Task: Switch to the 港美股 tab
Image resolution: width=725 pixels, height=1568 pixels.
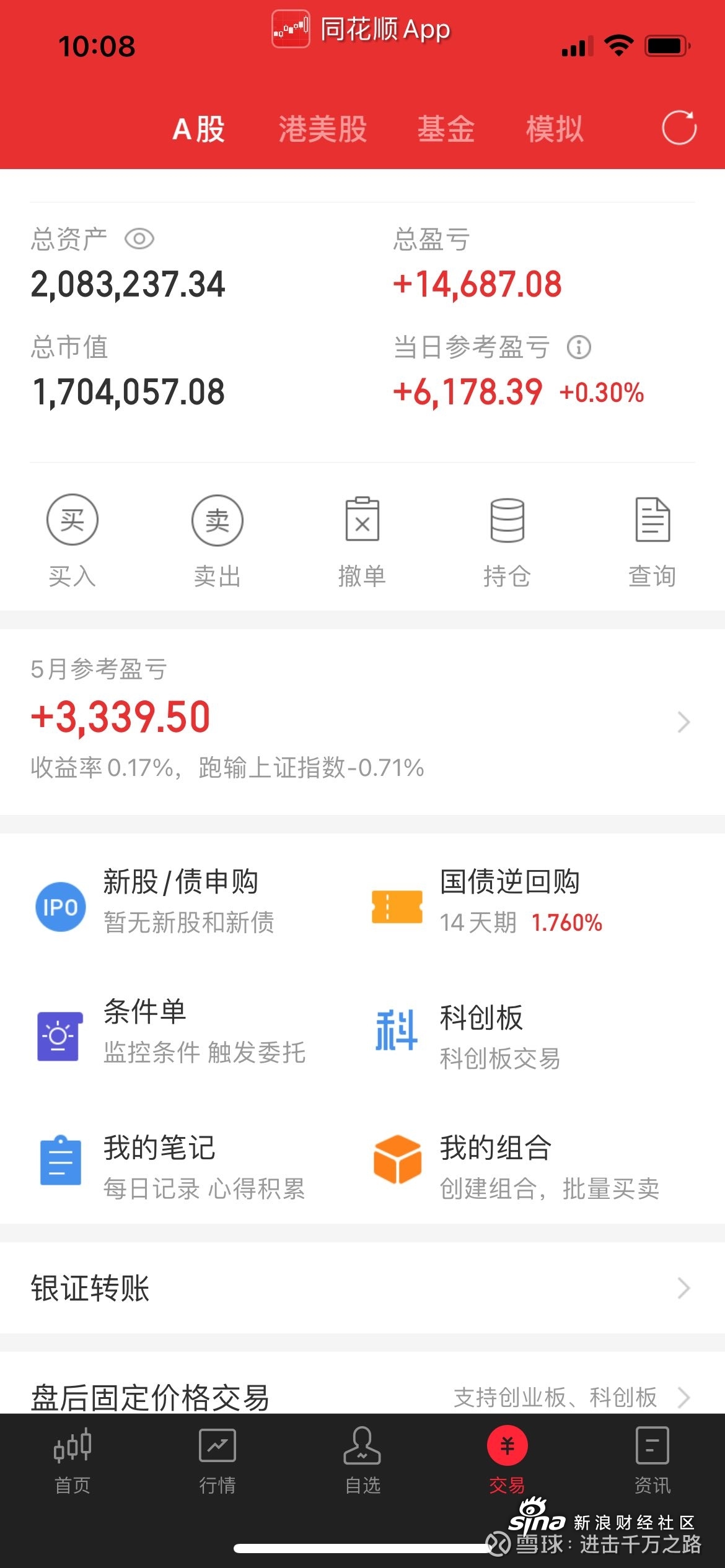Action: point(322,129)
